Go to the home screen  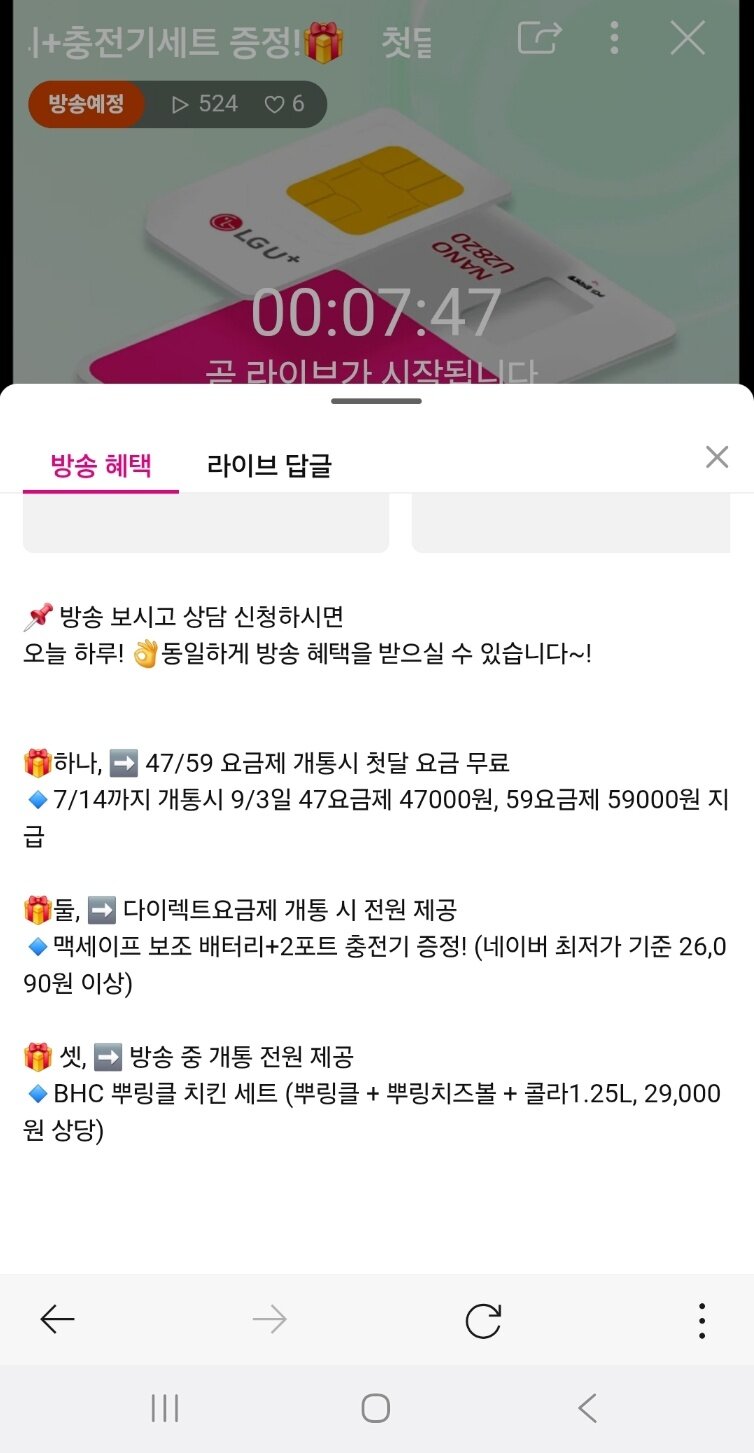376,1409
